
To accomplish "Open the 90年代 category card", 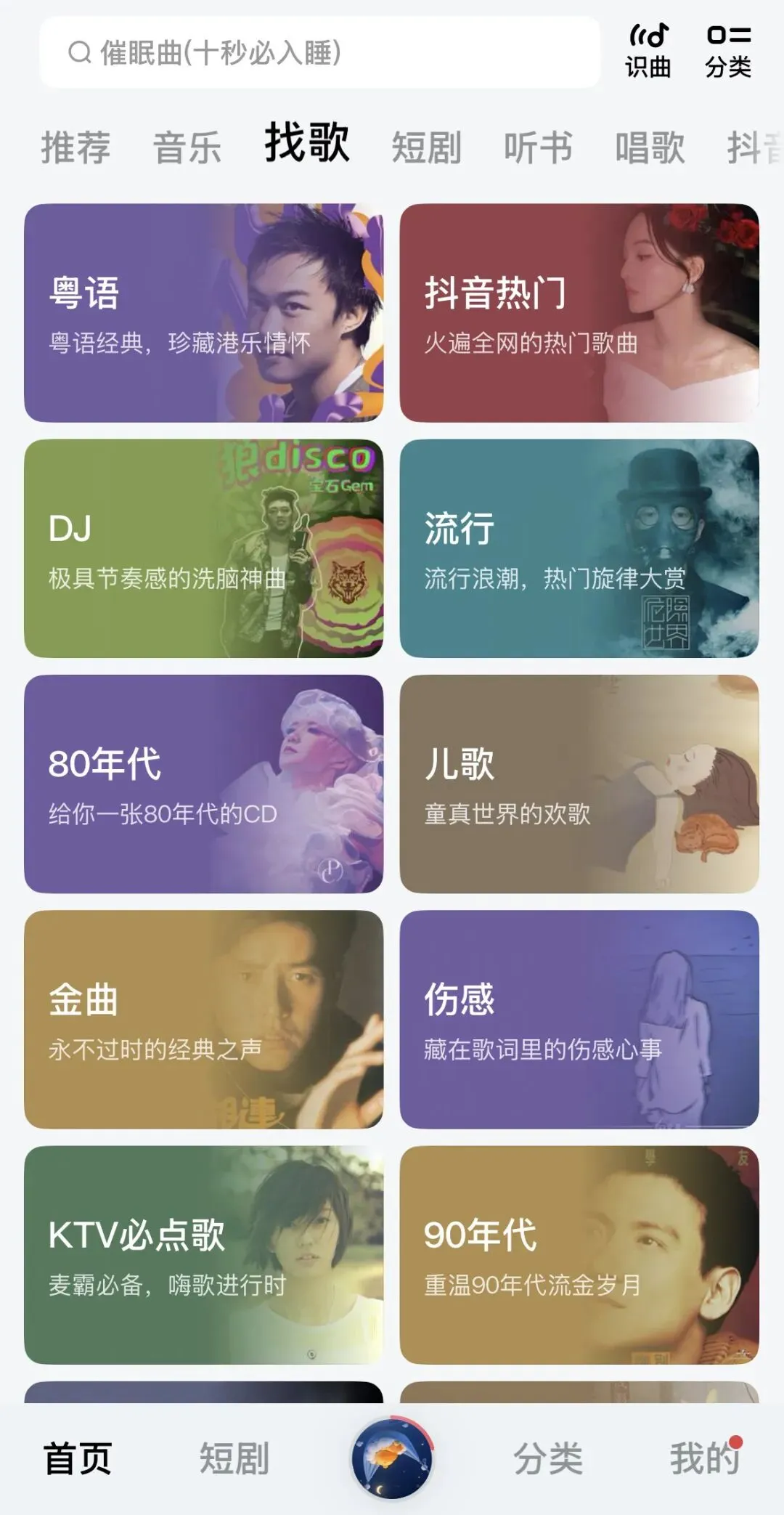I will 579,1254.
